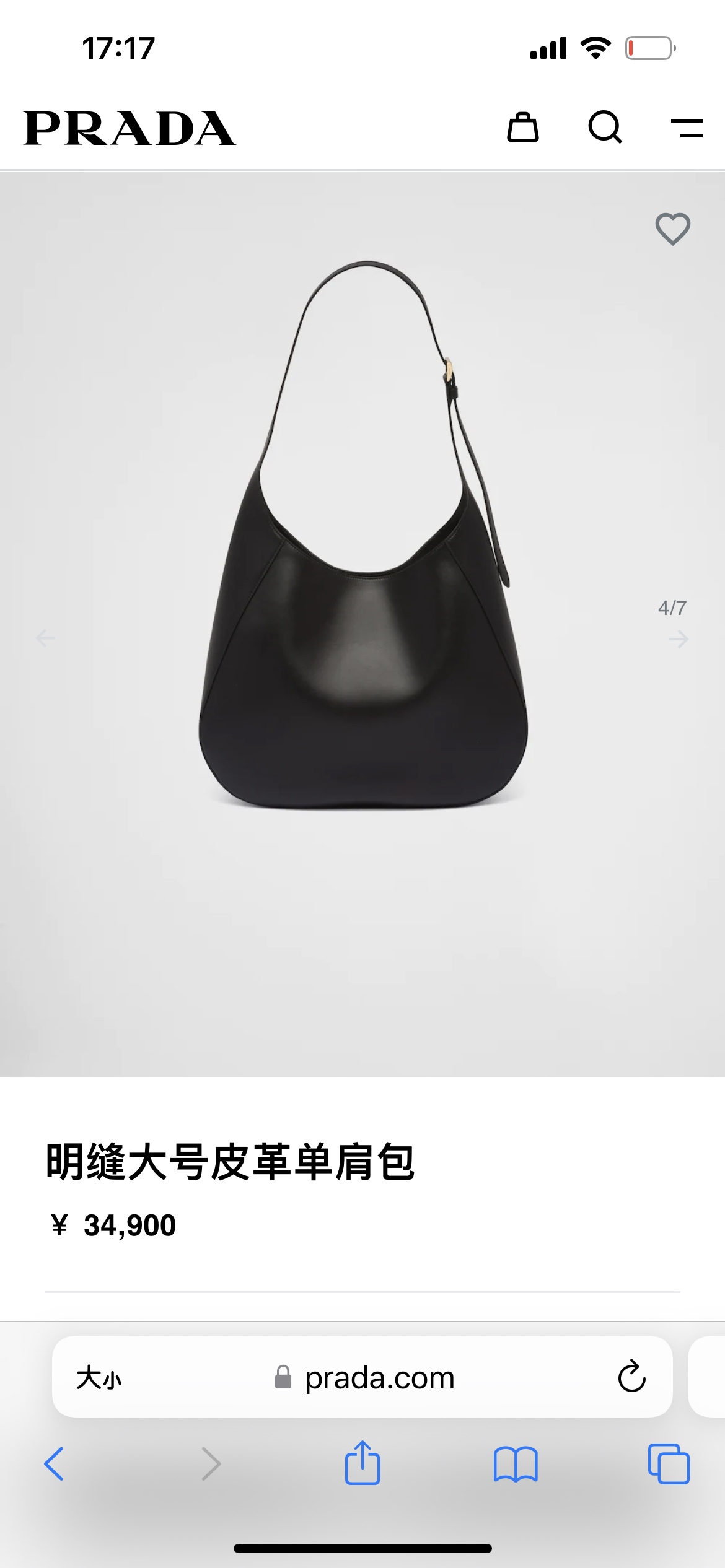
Task: Open Safari bookmarks
Action: pyautogui.click(x=516, y=1464)
